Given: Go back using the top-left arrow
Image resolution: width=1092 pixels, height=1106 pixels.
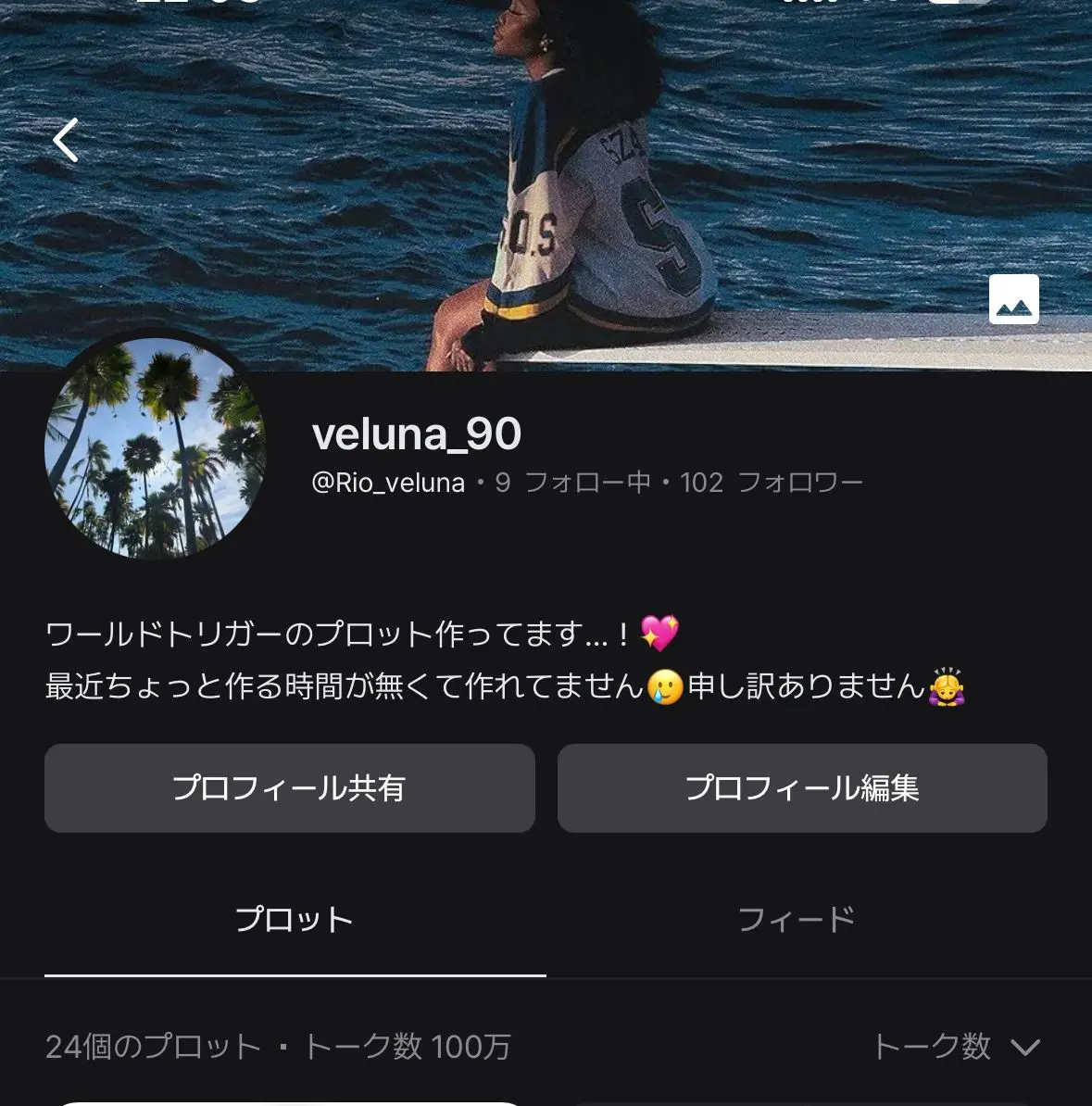Looking at the screenshot, I should (x=66, y=141).
